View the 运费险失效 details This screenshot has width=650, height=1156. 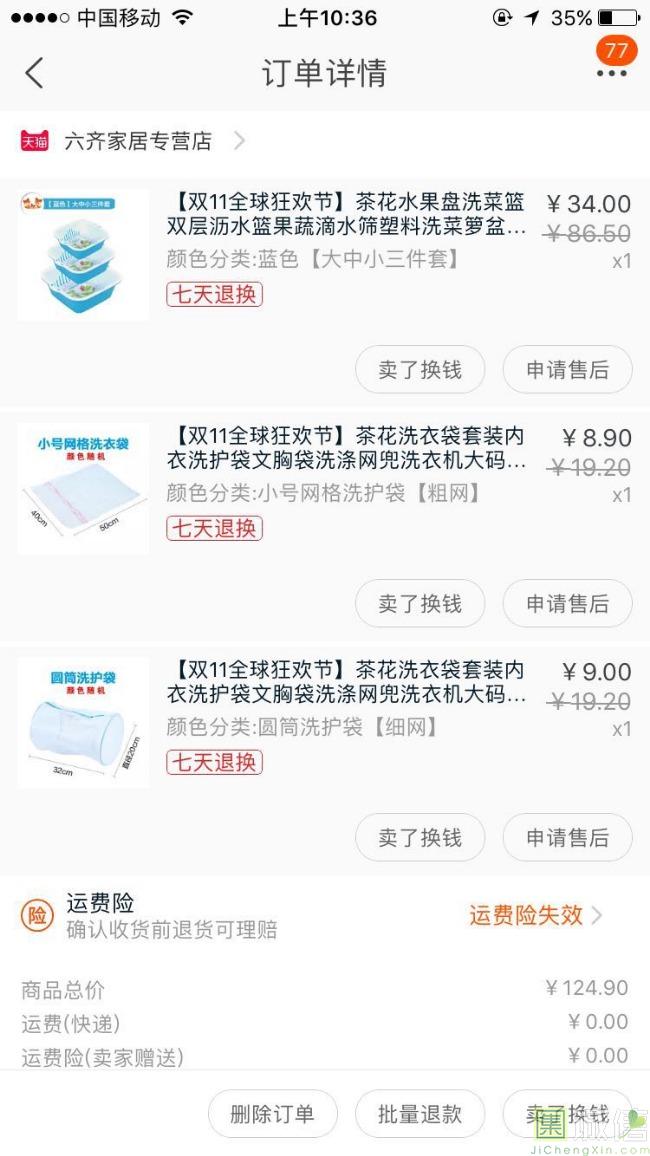point(535,915)
